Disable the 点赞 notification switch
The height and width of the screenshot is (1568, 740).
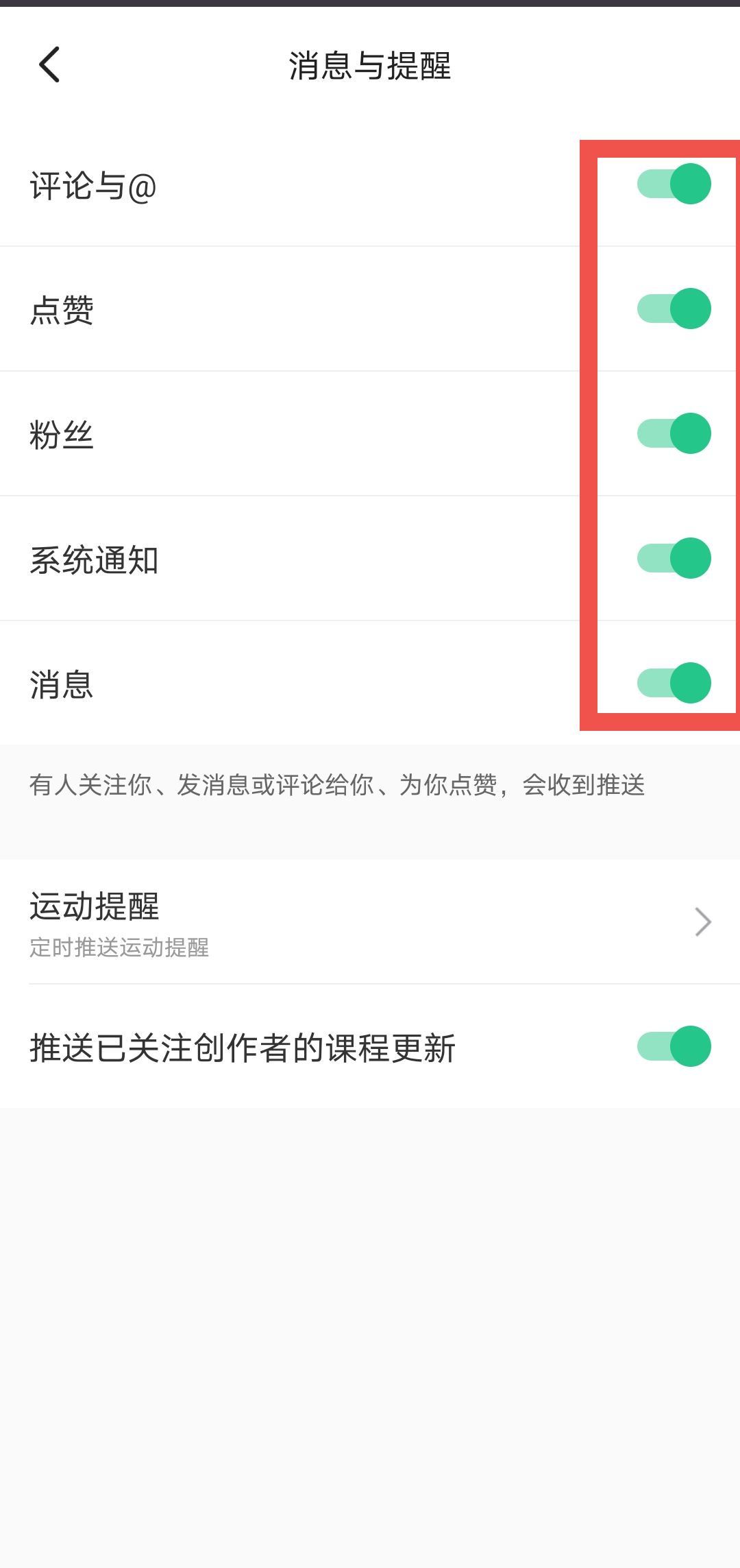[674, 309]
